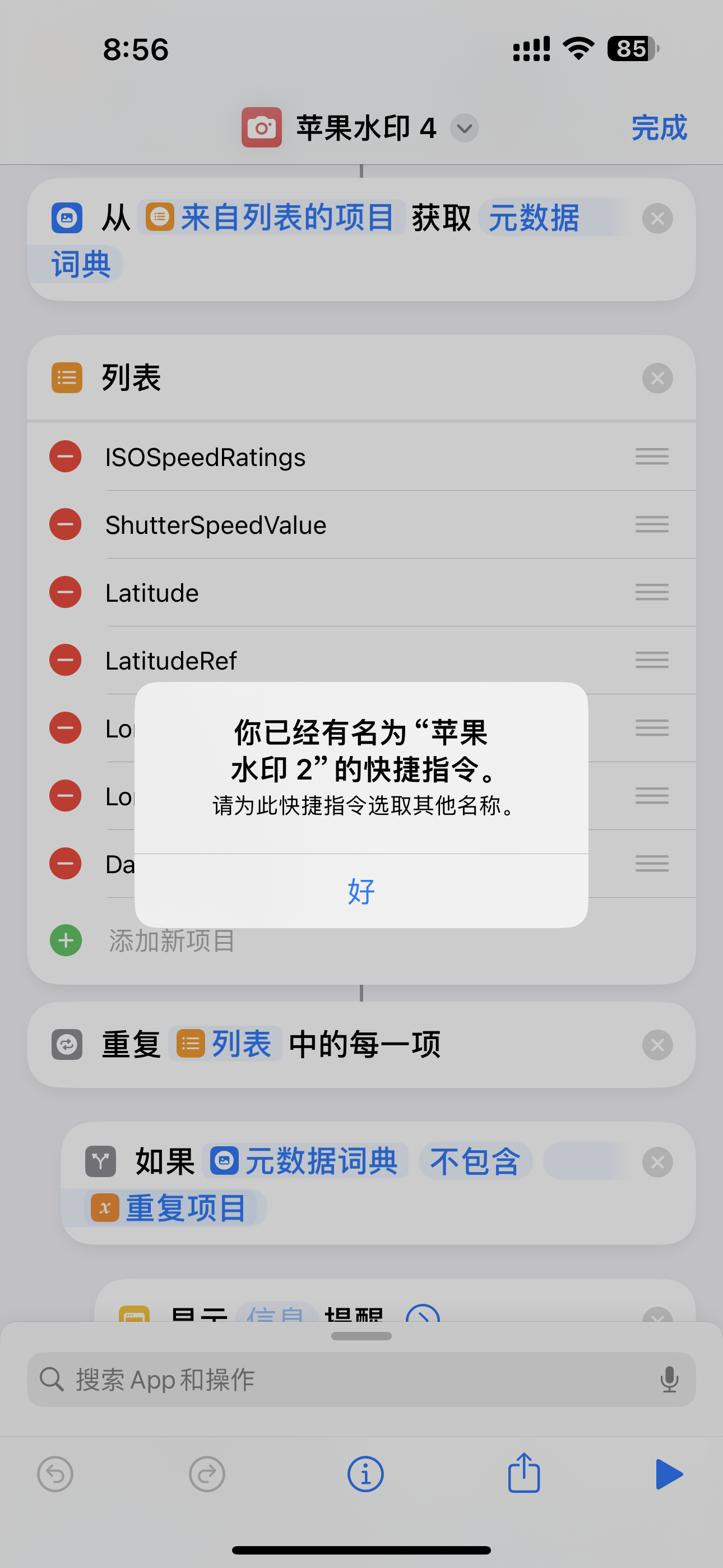The width and height of the screenshot is (723, 1568).
Task: Start voice dictation with the microphone
Action: [x=669, y=1380]
